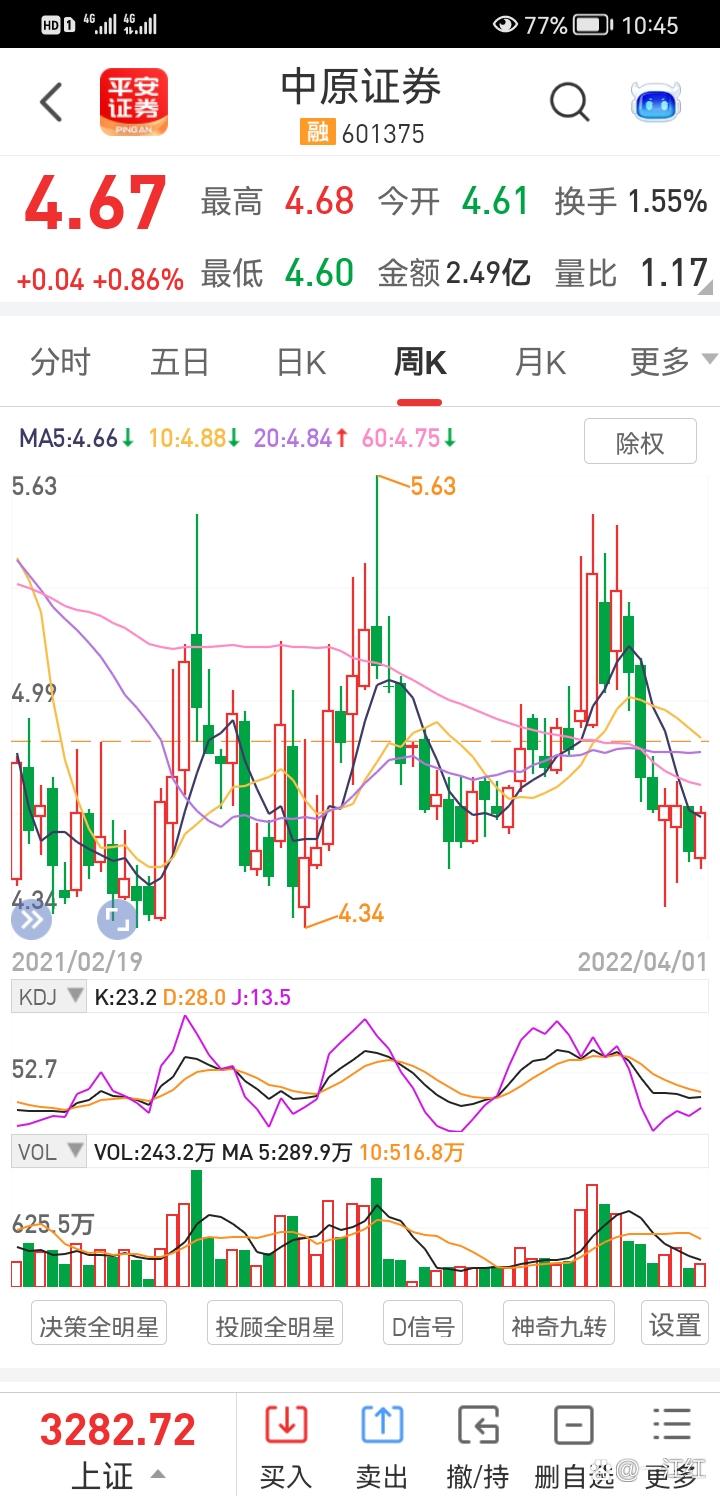The width and height of the screenshot is (720, 1496).
Task: Open the search icon
Action: coord(569,102)
